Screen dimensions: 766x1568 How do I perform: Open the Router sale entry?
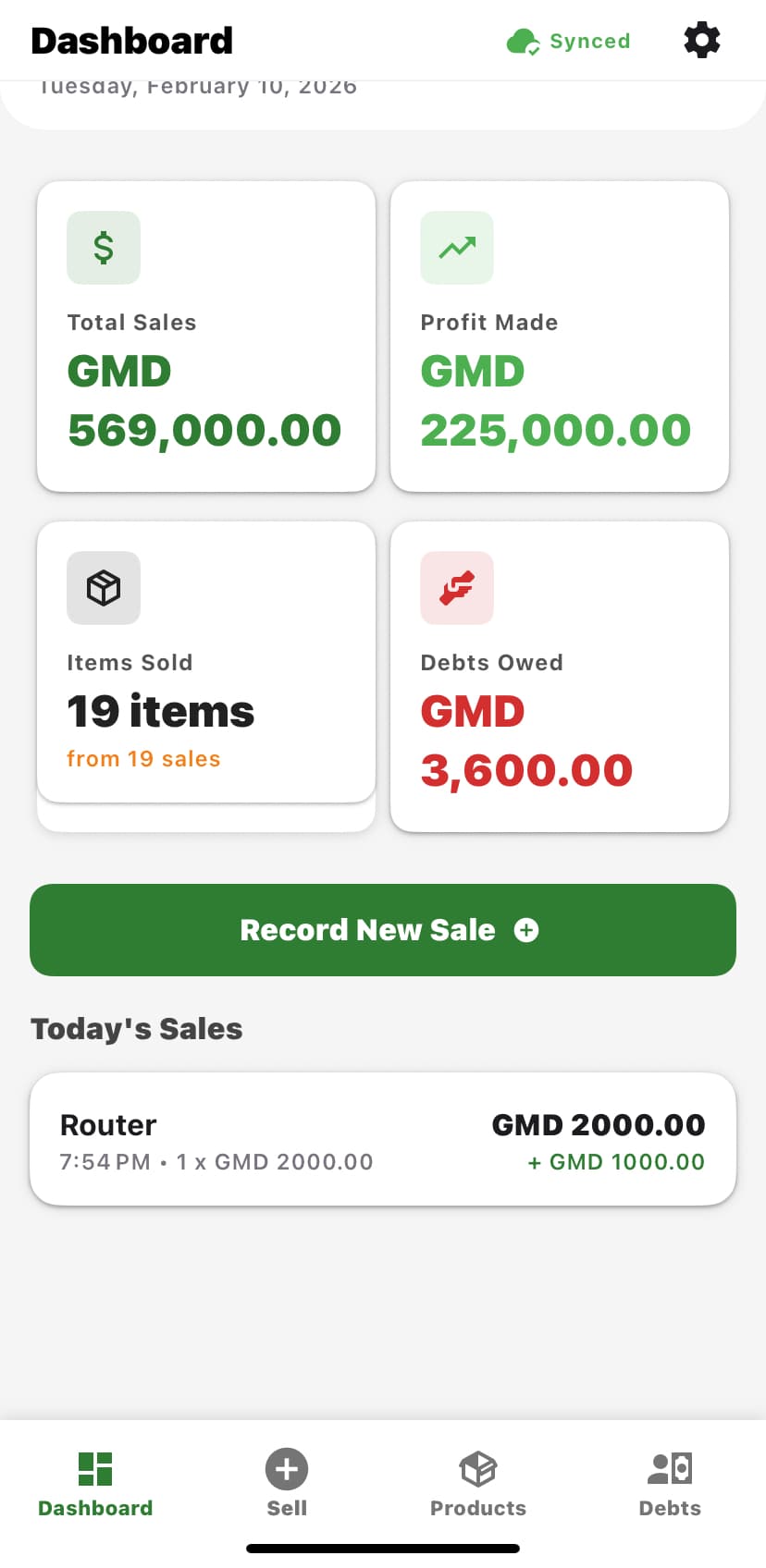(x=383, y=1139)
